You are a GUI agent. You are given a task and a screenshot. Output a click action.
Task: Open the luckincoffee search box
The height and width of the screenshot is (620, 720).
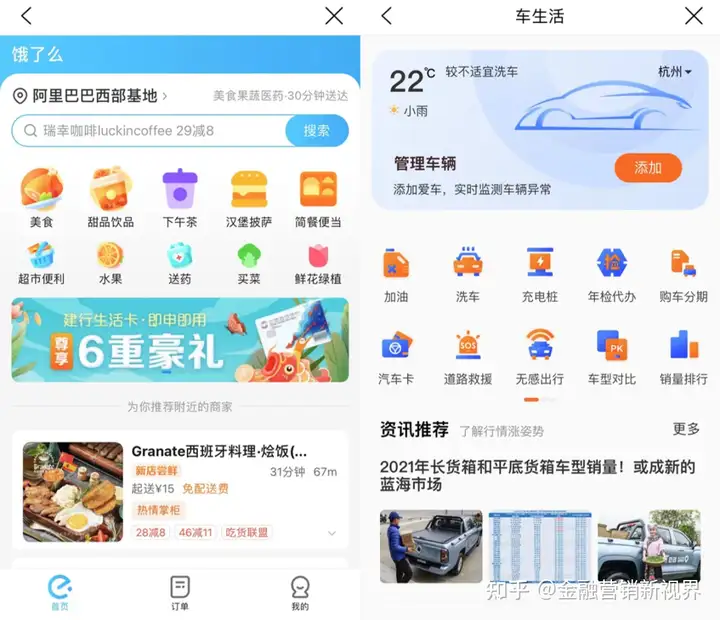pyautogui.click(x=150, y=131)
